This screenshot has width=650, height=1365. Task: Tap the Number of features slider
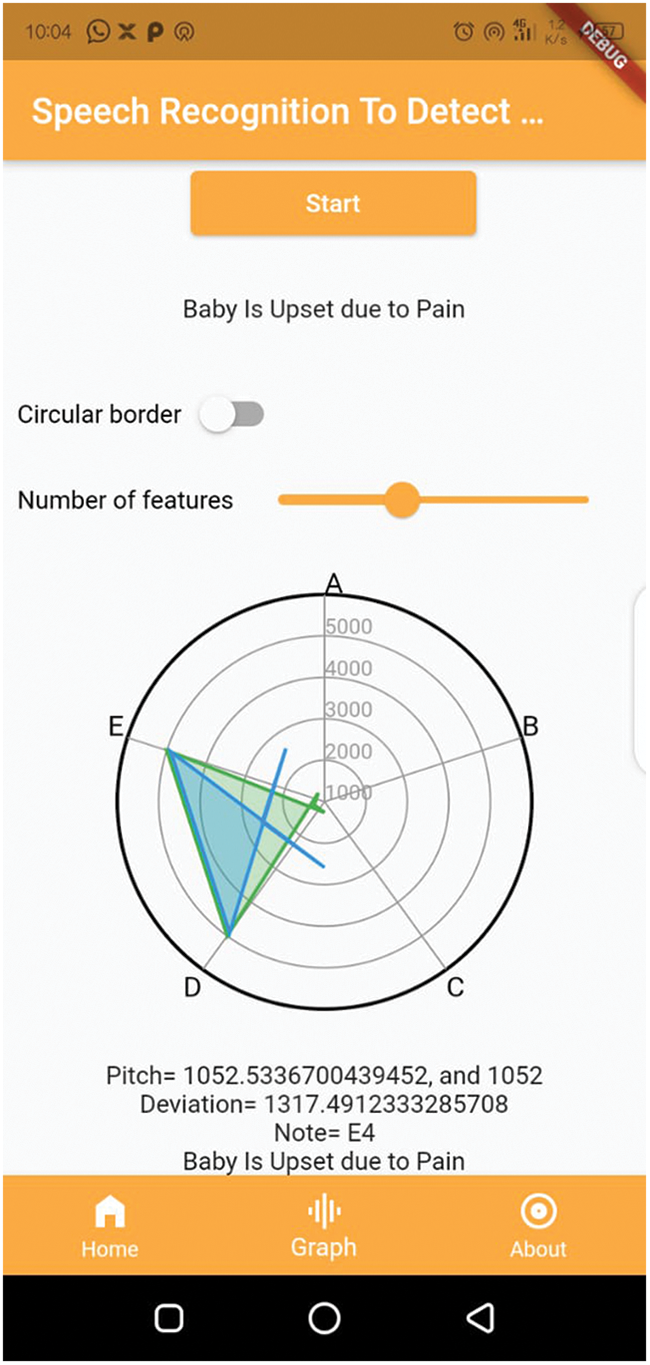tap(403, 499)
